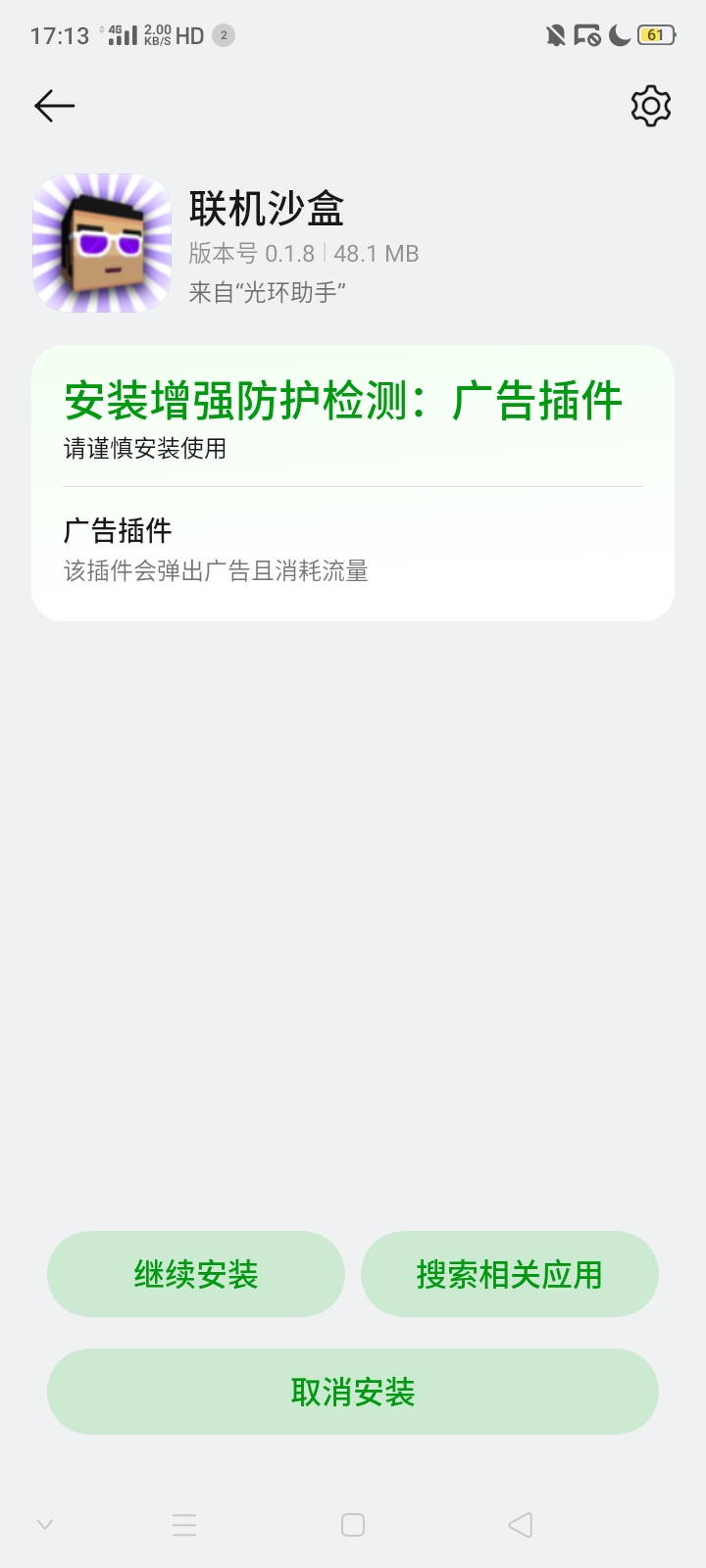
Task: Open the system recent apps menu
Action: click(184, 1525)
